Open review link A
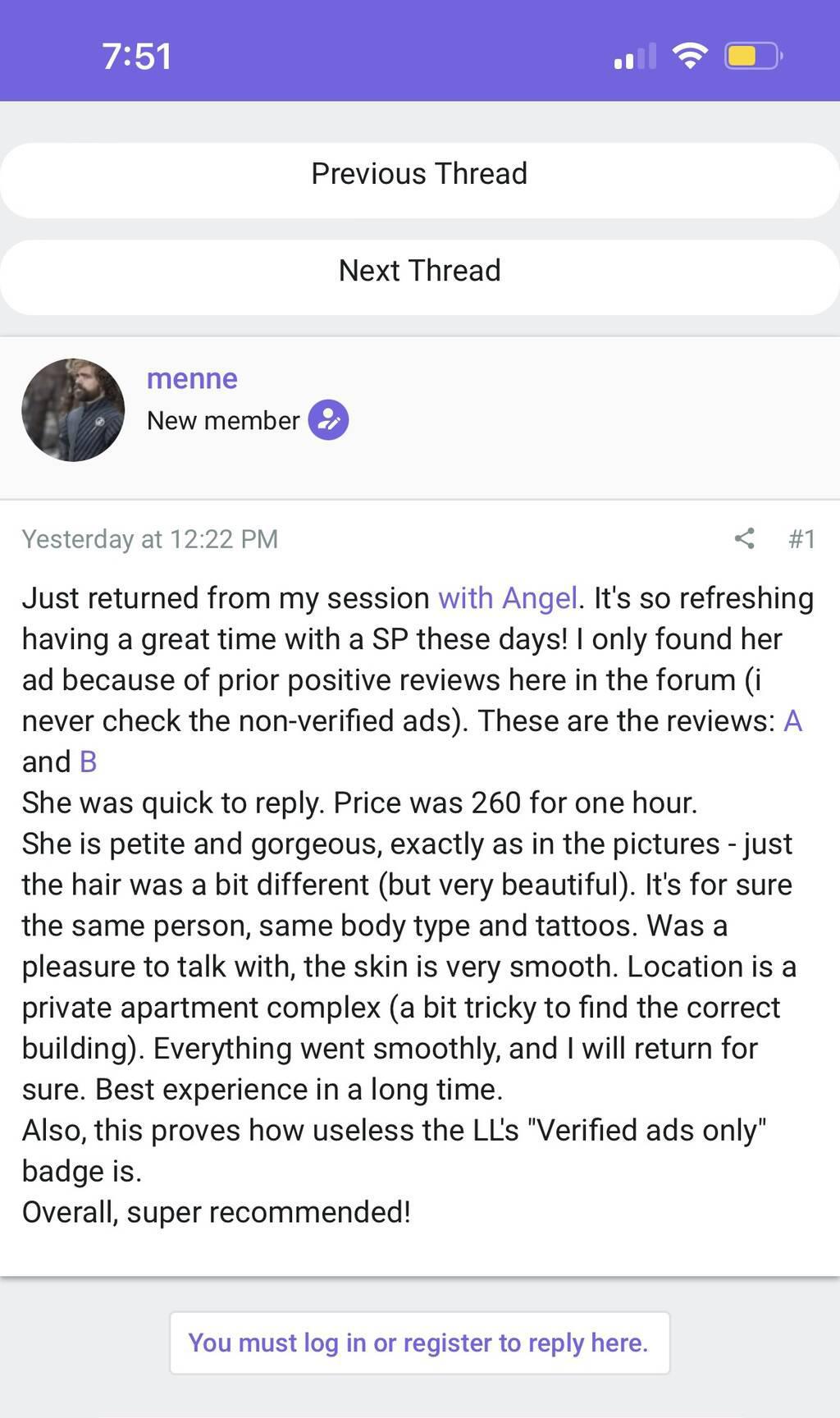This screenshot has width=840, height=1418. pyautogui.click(x=792, y=721)
